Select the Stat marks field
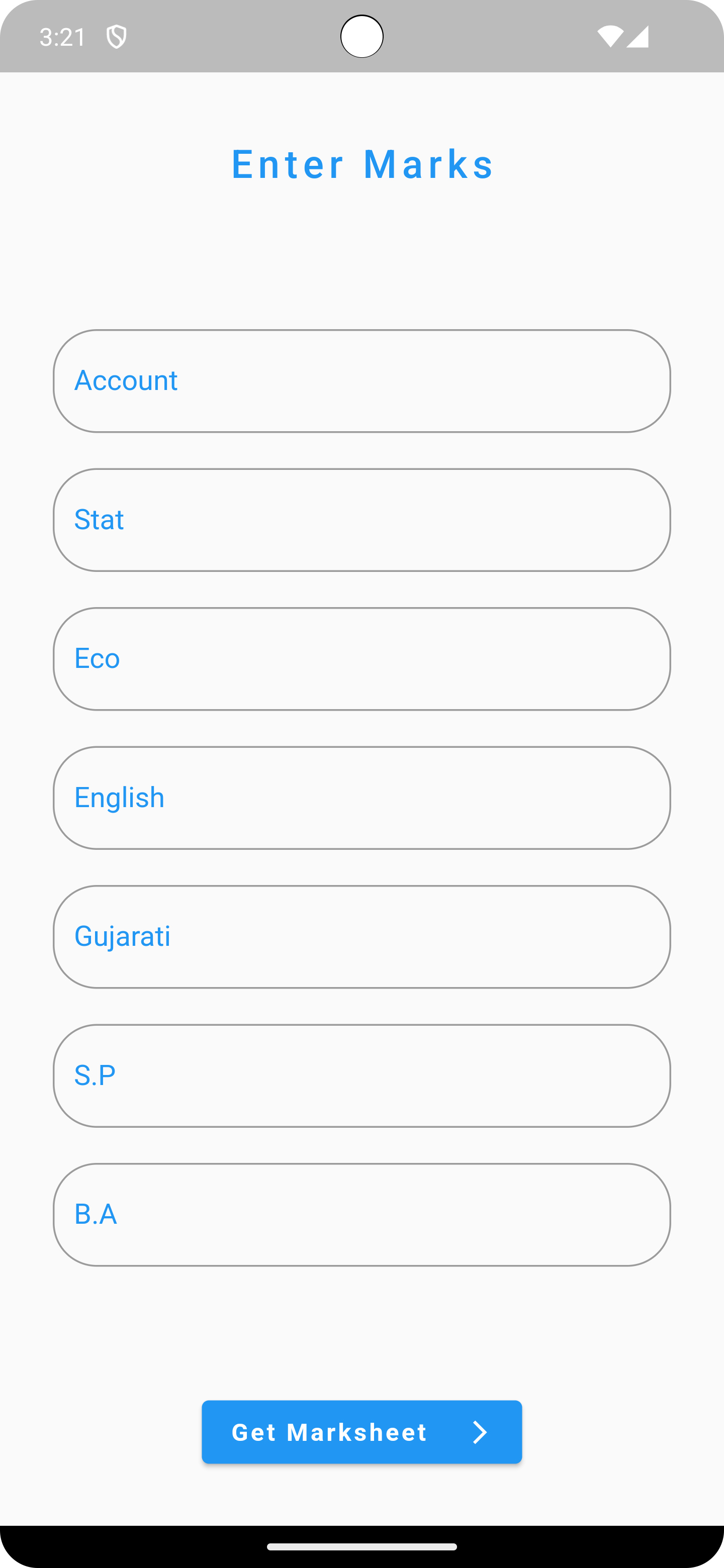The height and width of the screenshot is (1568, 724). [x=361, y=520]
